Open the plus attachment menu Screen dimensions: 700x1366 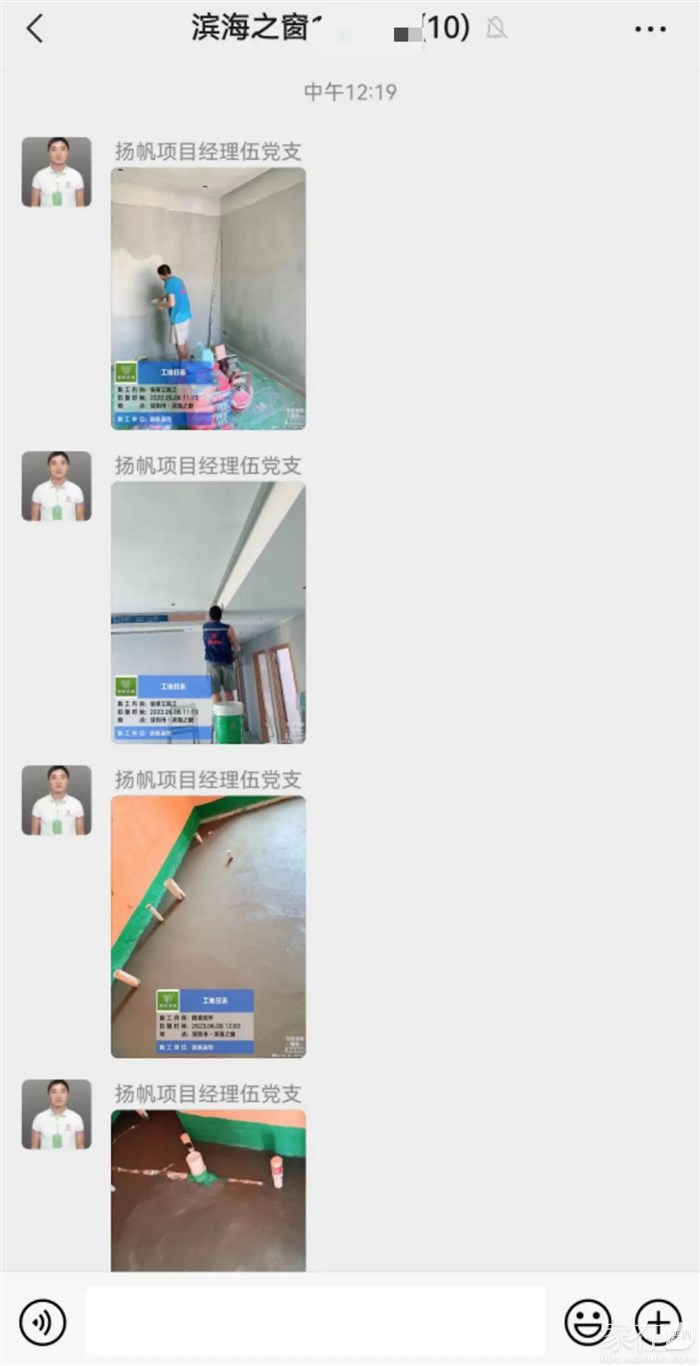click(658, 1322)
